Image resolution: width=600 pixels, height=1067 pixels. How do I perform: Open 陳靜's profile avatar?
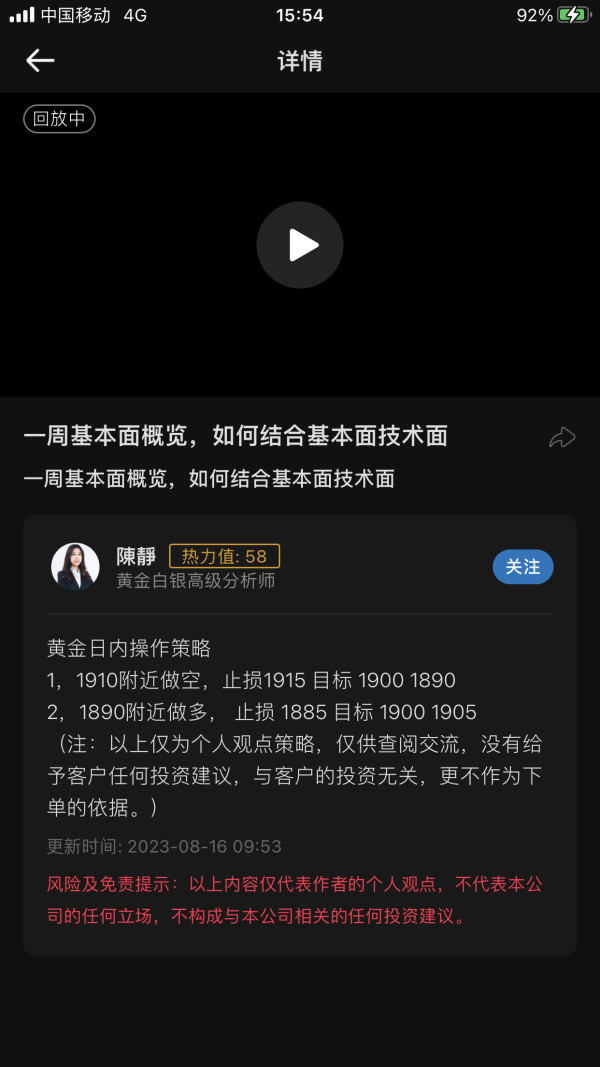[76, 566]
